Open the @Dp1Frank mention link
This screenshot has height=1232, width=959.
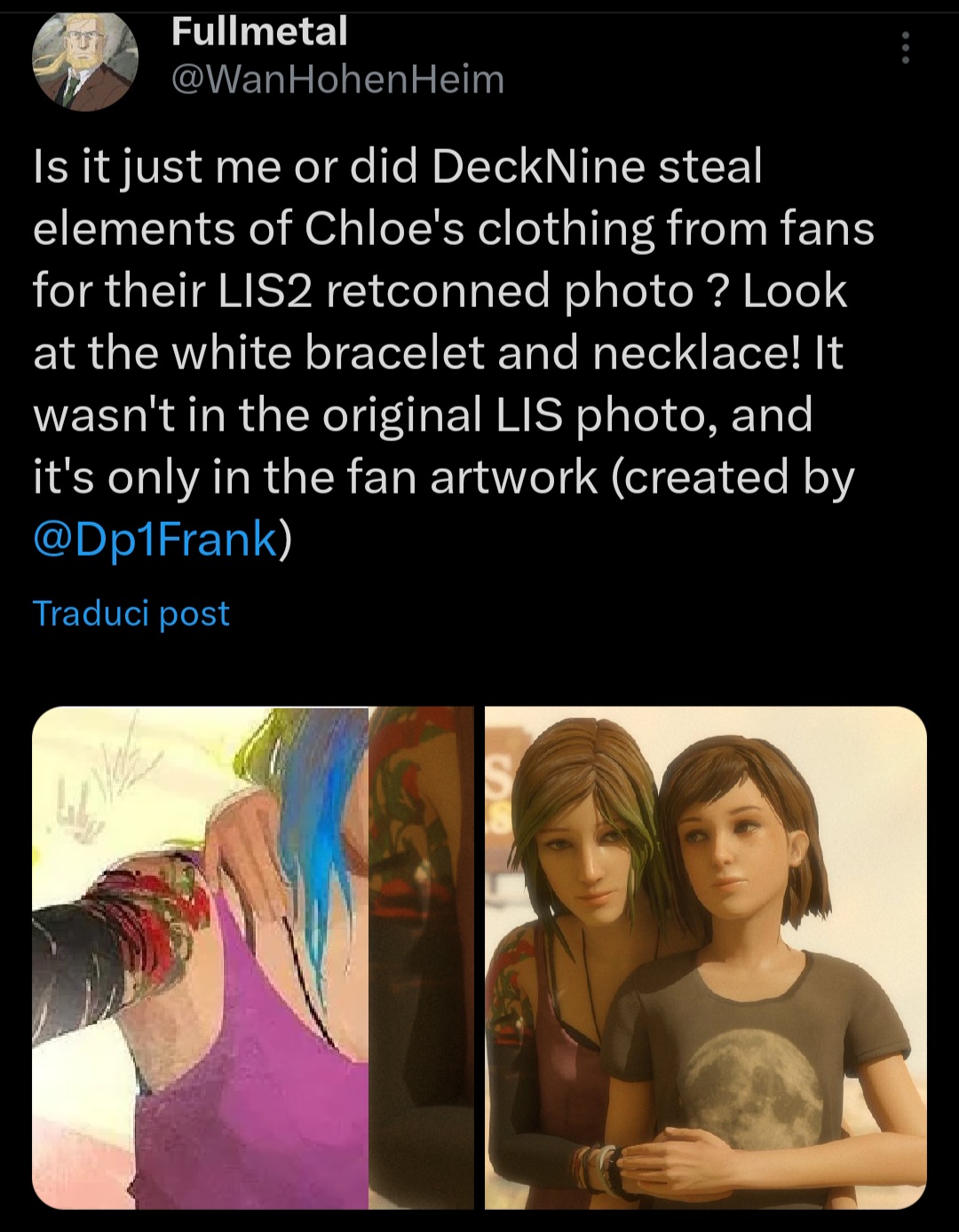click(155, 539)
